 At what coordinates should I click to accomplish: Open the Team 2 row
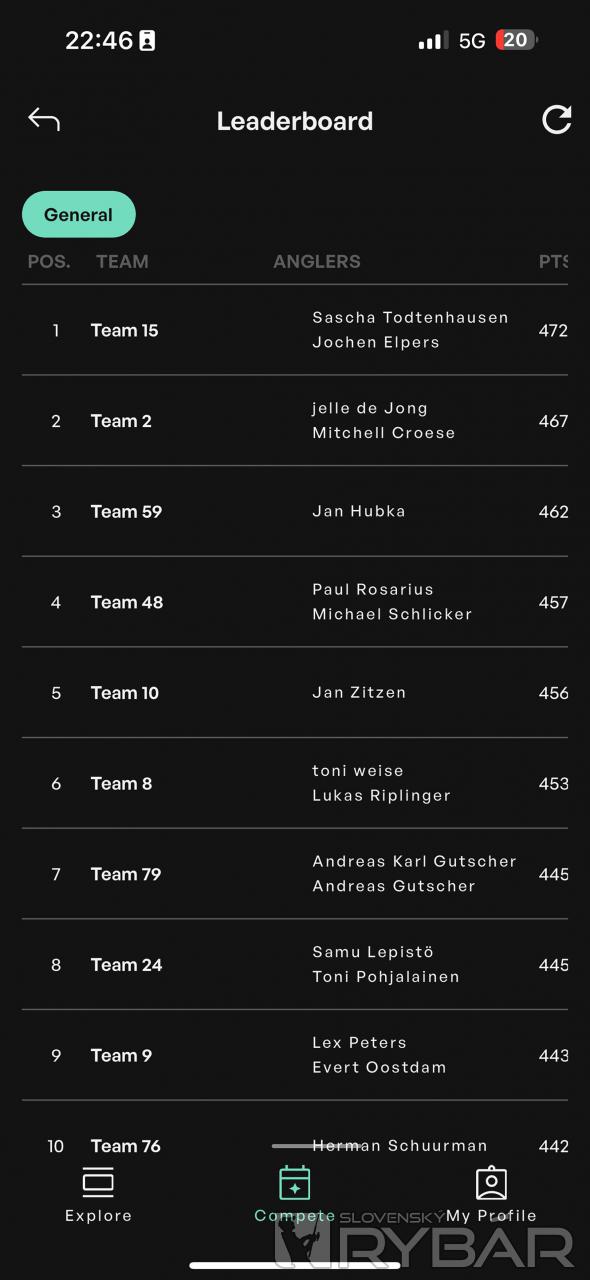(295, 421)
